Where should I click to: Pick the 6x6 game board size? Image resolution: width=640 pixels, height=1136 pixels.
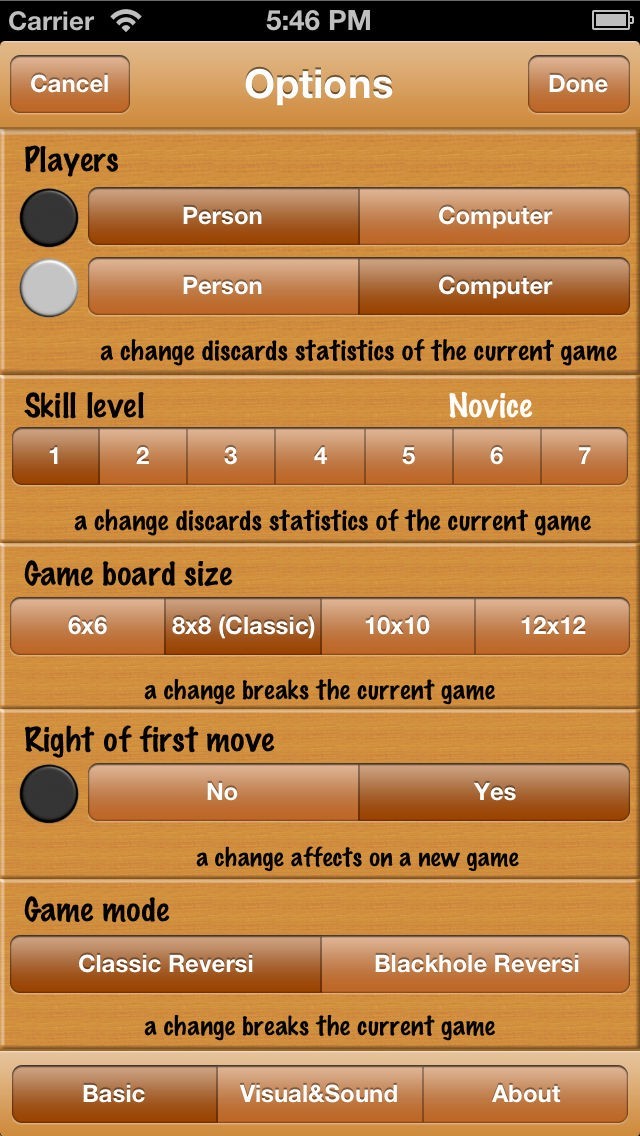(x=87, y=626)
